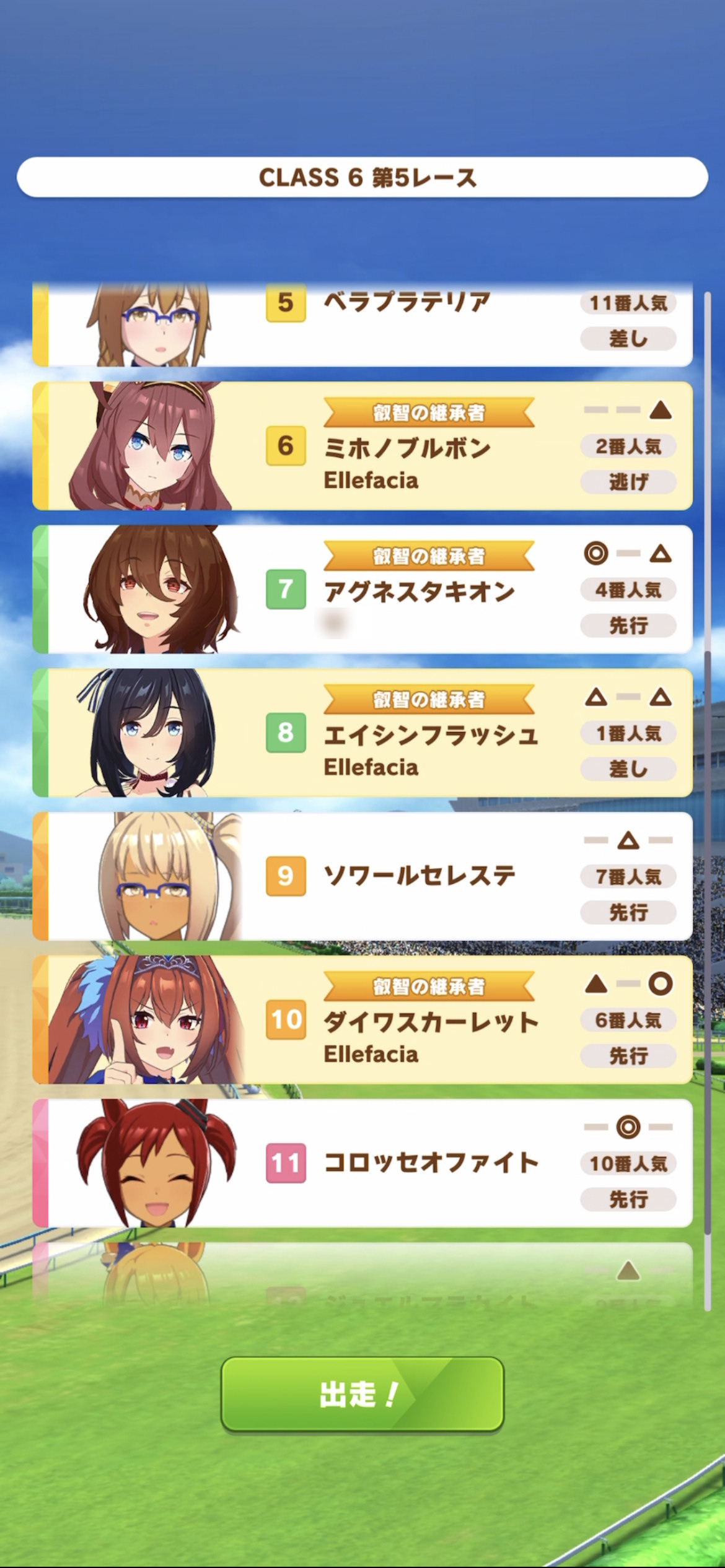Select entry 6 ミホノブルボン row

pyautogui.click(x=362, y=446)
